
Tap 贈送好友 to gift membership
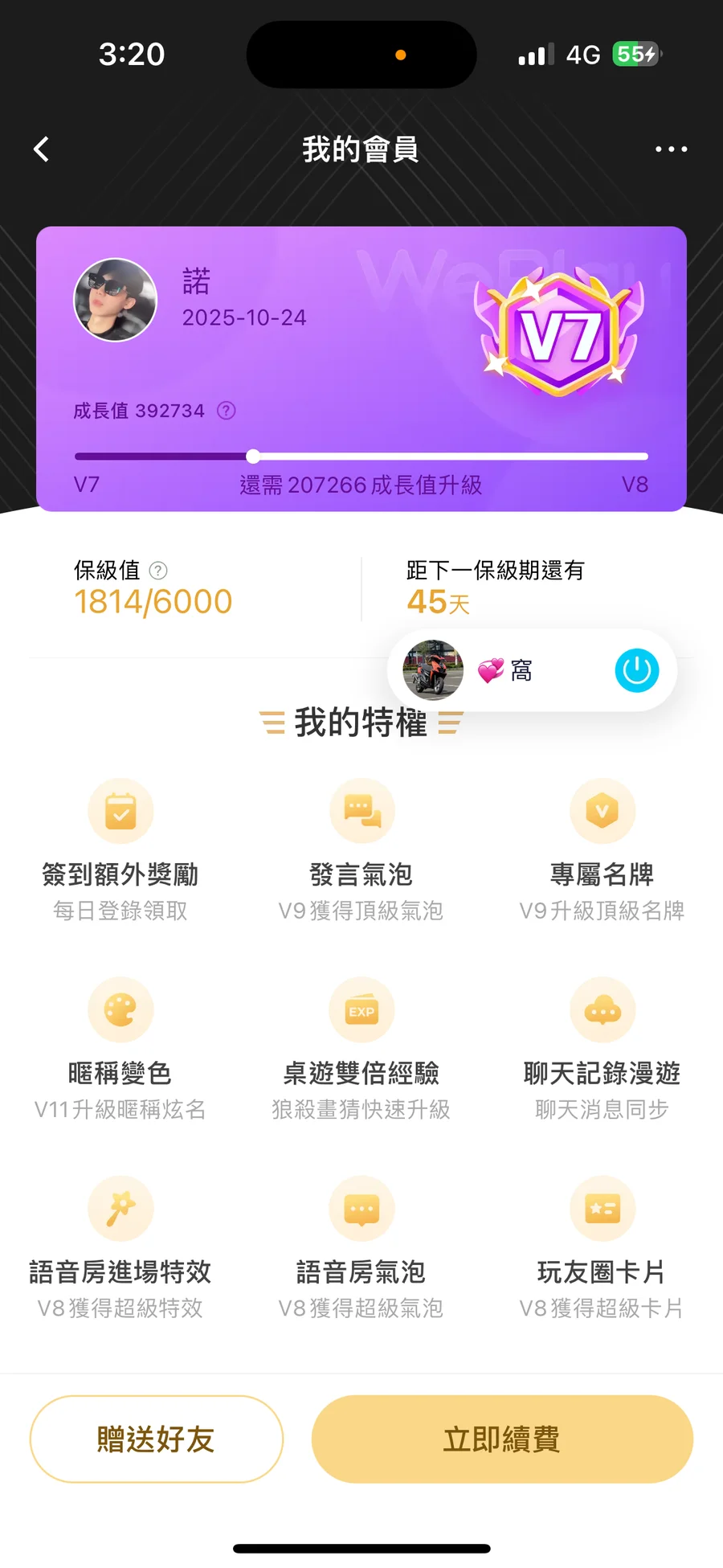(157, 1439)
